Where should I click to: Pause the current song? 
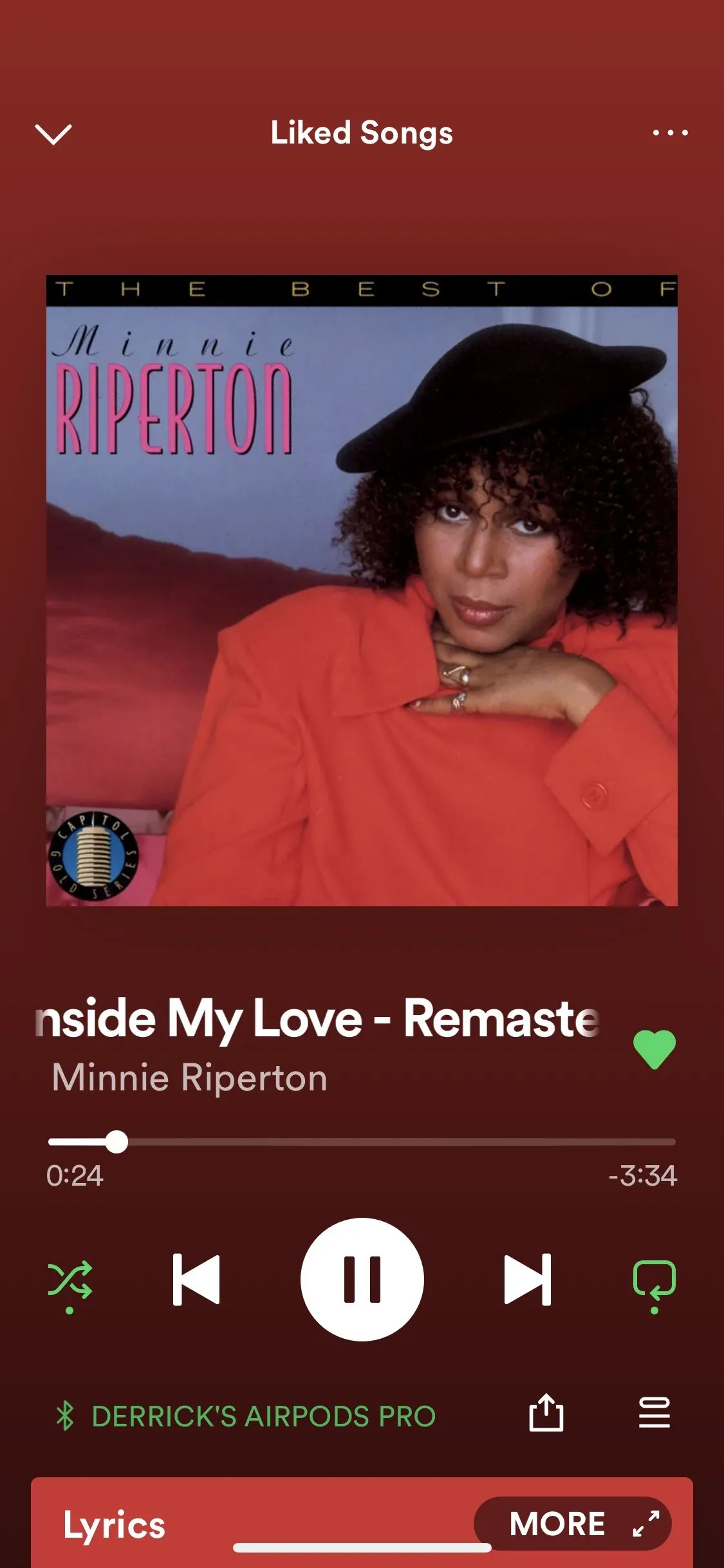(x=362, y=1280)
